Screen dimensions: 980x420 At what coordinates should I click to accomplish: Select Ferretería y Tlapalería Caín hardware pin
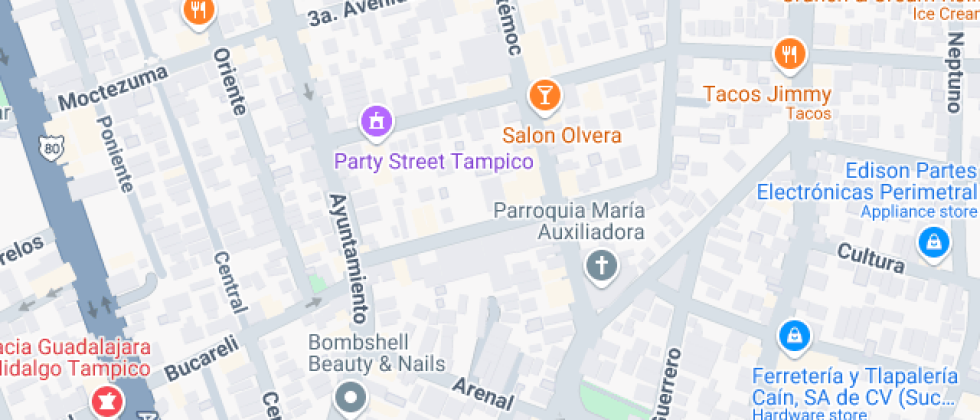click(x=792, y=334)
